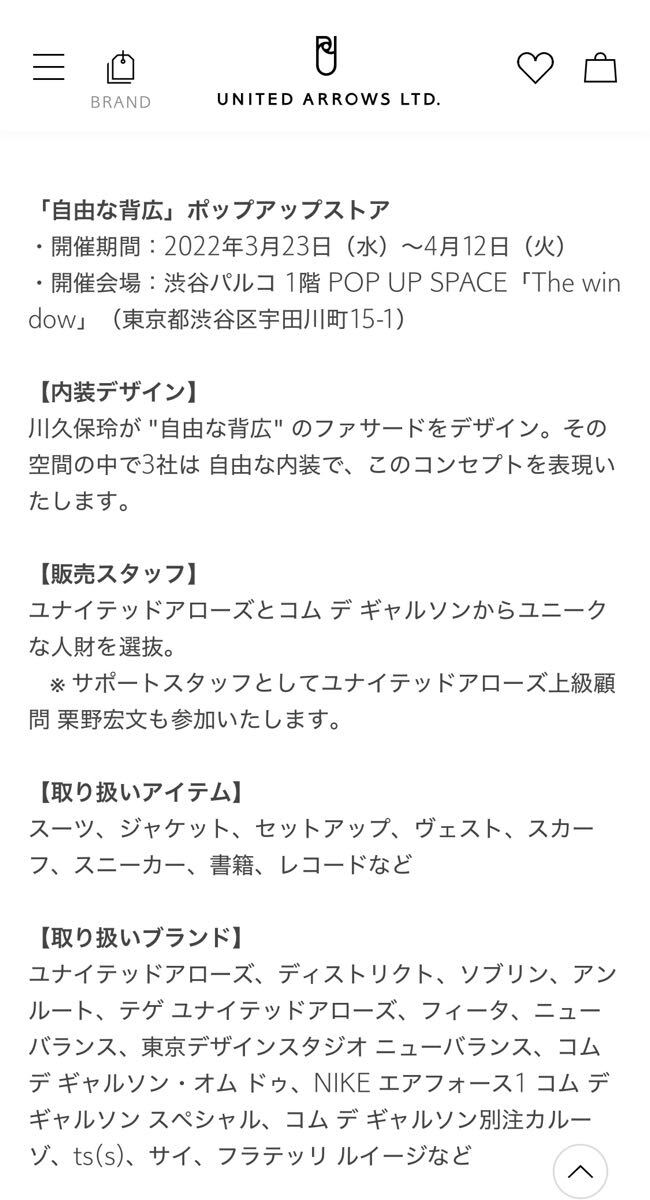Tap the back-to-top arrow button
This screenshot has height=1200, width=650.
580,1172
